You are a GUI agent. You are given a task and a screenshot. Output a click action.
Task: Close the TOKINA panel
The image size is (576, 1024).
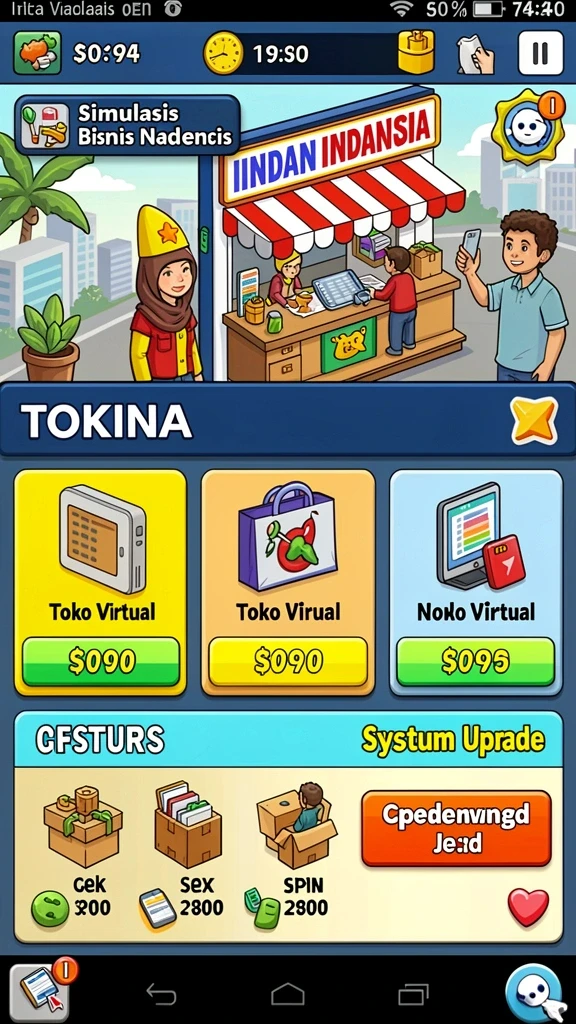point(534,421)
